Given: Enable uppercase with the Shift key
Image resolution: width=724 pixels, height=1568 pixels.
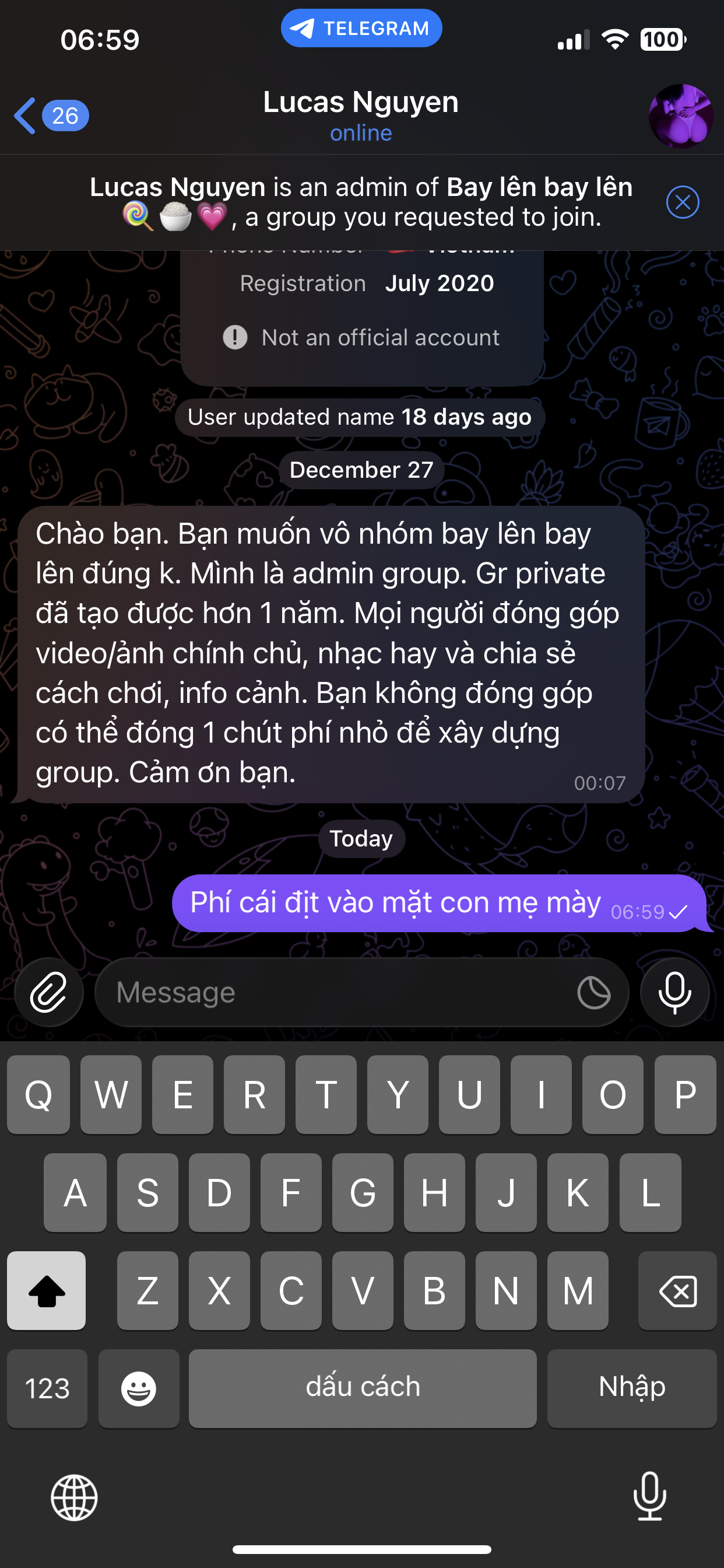Looking at the screenshot, I should [46, 1291].
